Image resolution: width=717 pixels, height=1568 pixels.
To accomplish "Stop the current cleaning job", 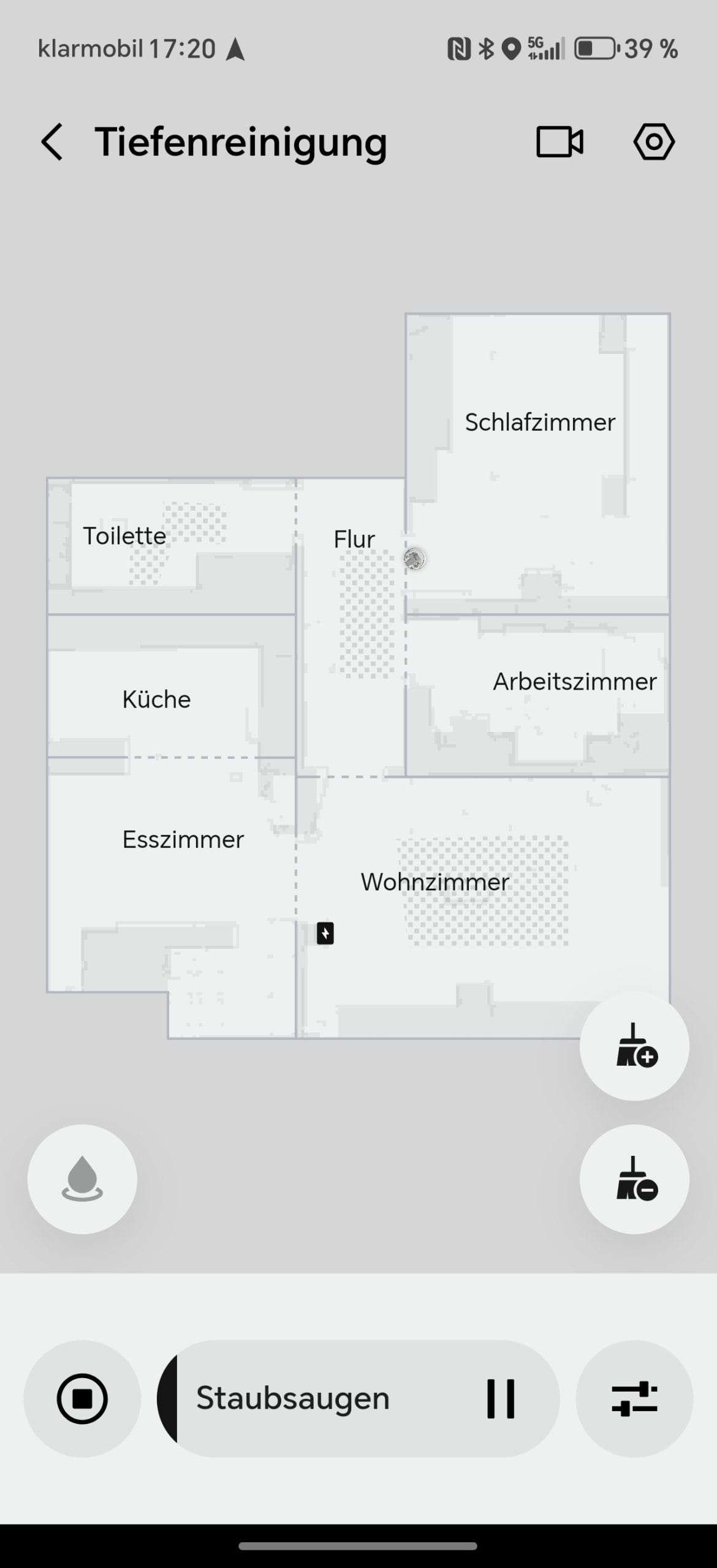I will [82, 1399].
